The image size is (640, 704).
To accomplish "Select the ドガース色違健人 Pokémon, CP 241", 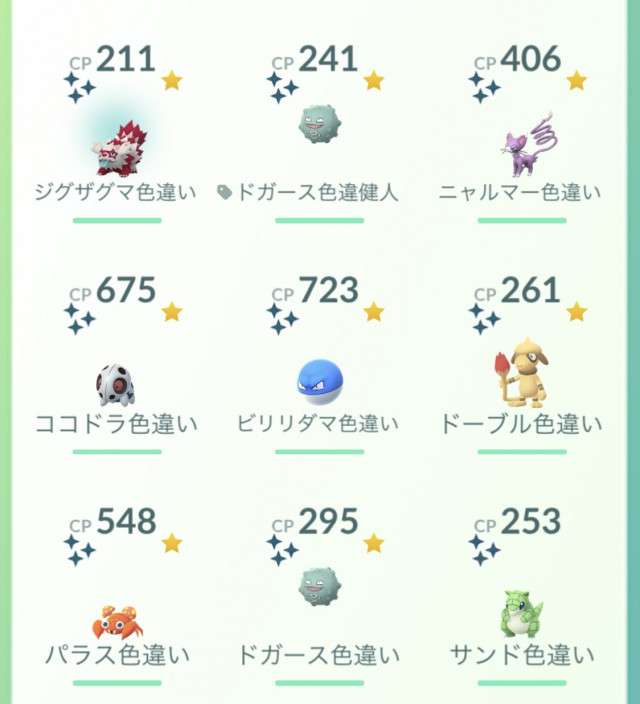I will (319, 126).
